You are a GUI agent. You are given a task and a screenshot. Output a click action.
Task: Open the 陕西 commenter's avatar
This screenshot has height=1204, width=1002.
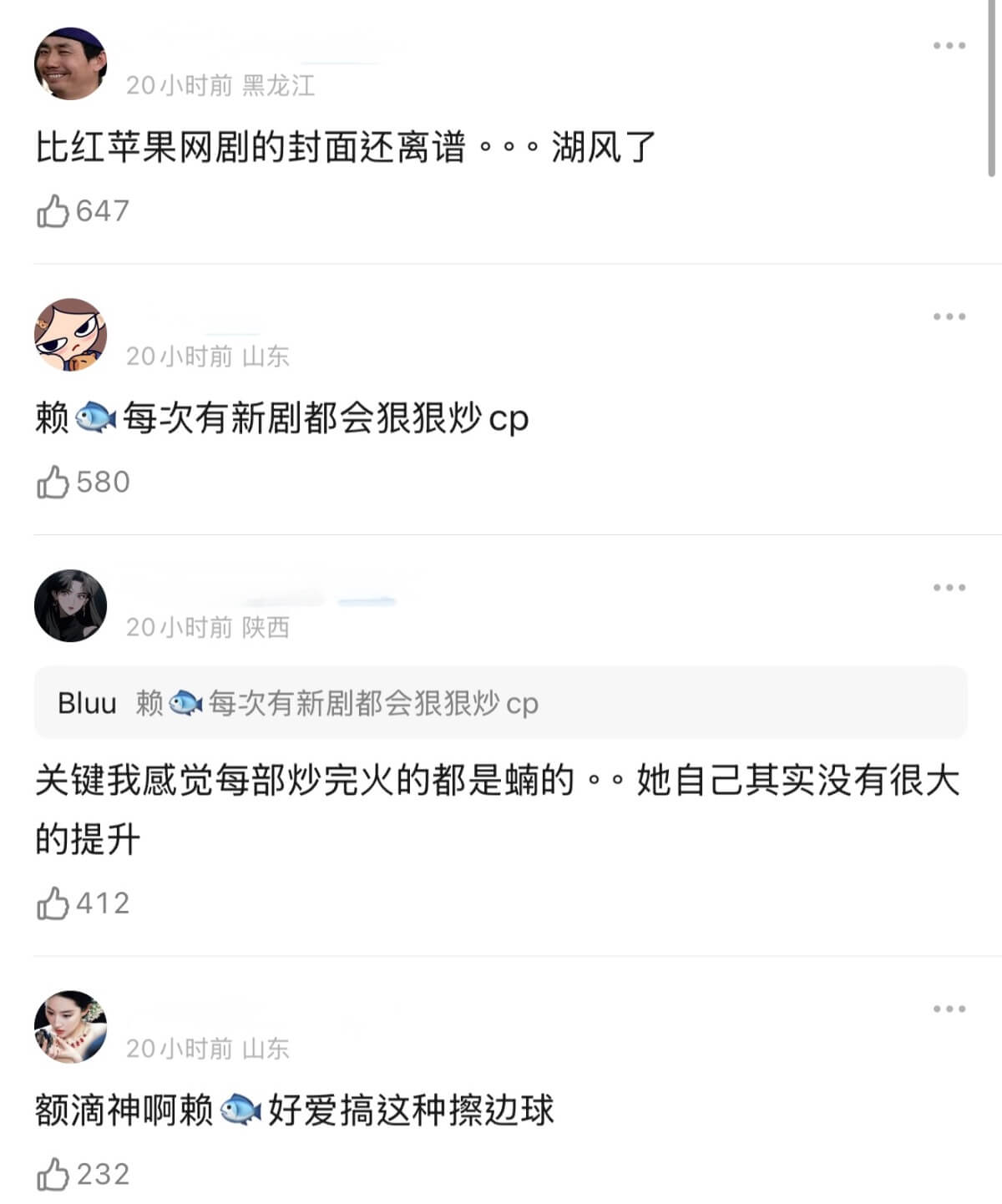[x=71, y=605]
